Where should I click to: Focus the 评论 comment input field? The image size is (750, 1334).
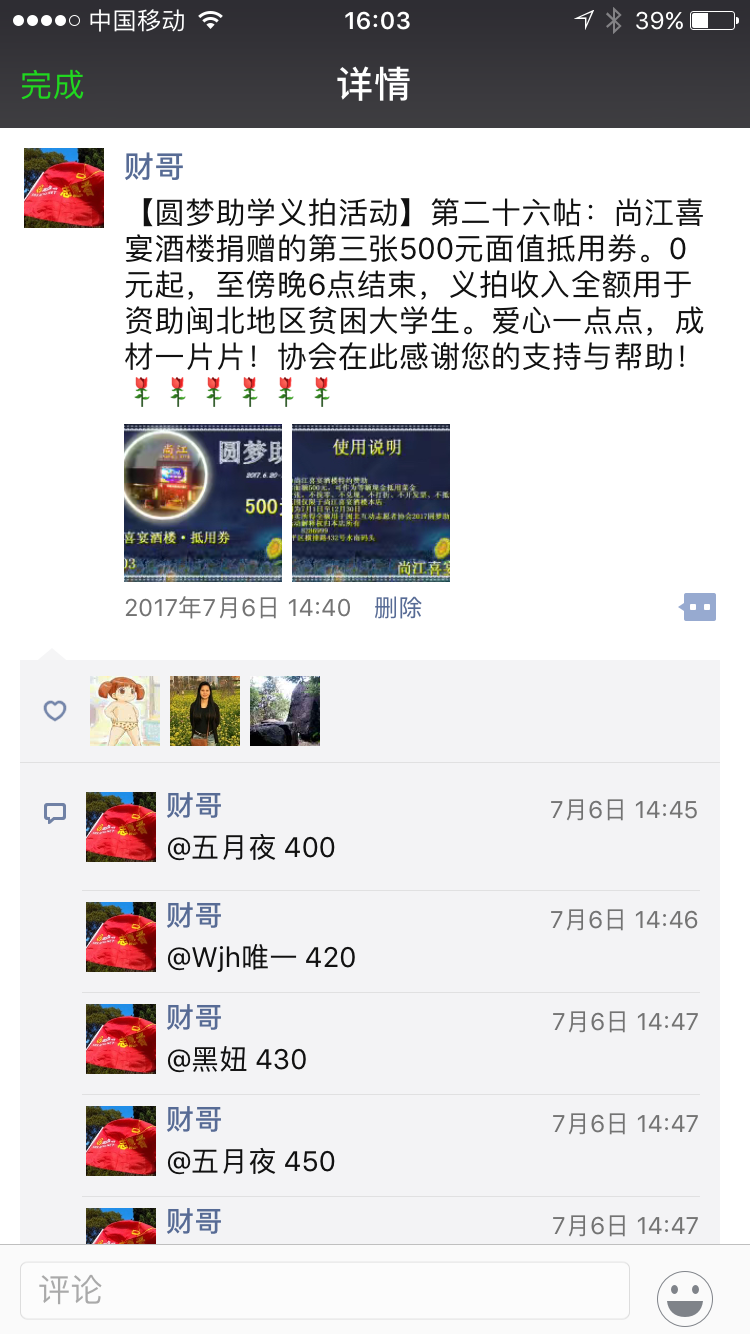[325, 1290]
